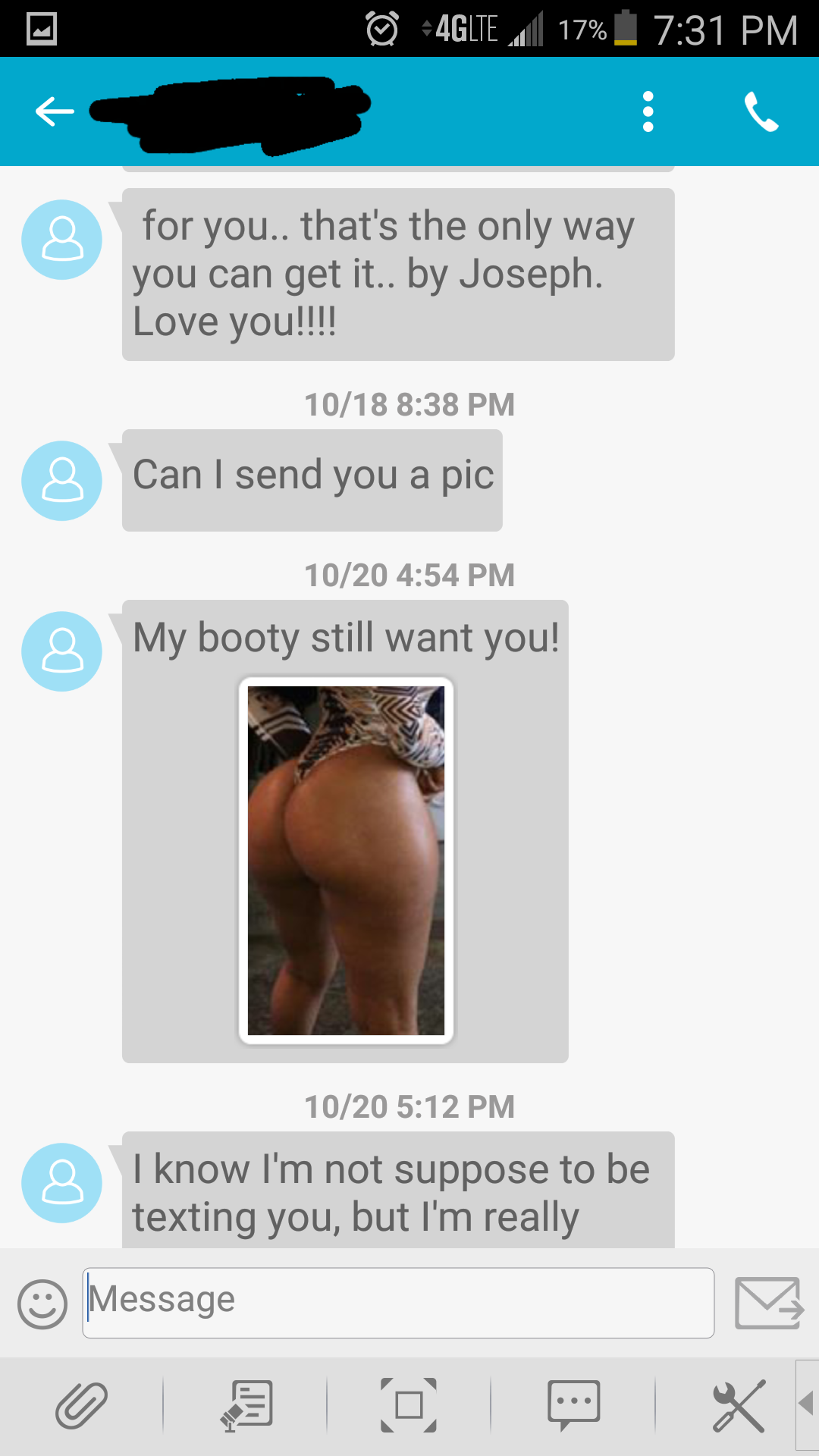The width and height of the screenshot is (819, 1456).
Task: Focus the Message text field
Action: 398,1302
